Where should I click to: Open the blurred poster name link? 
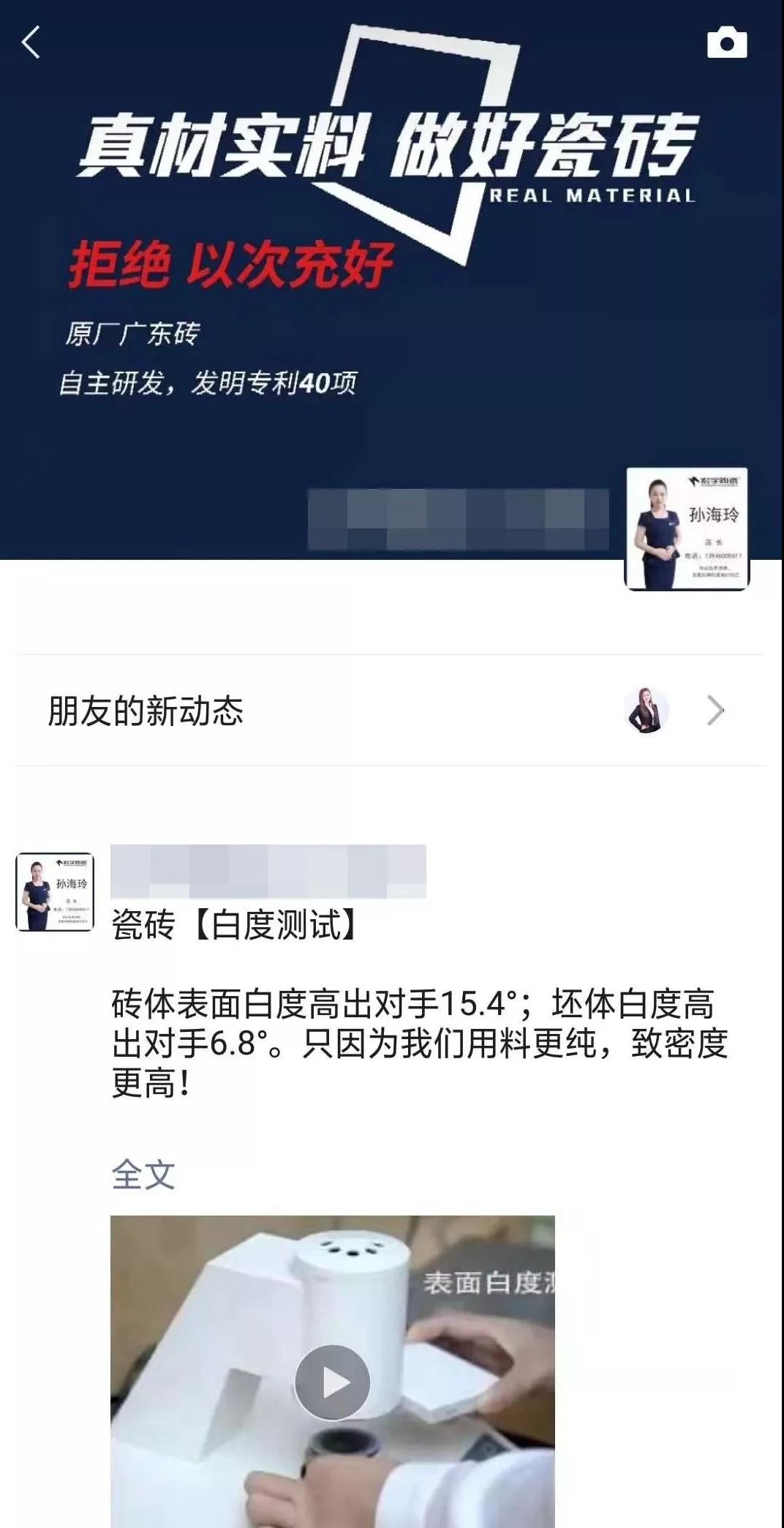(268, 871)
